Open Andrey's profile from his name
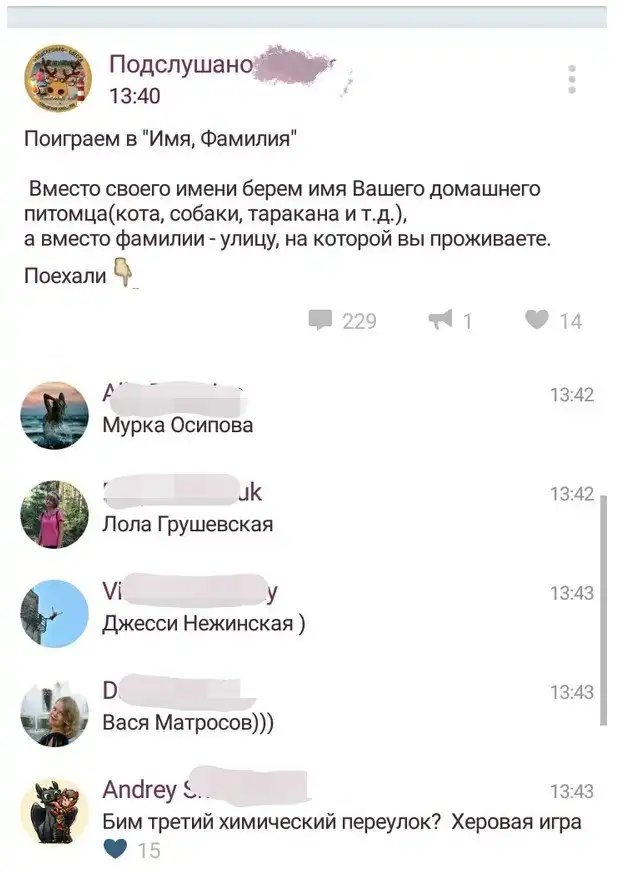 click(140, 789)
